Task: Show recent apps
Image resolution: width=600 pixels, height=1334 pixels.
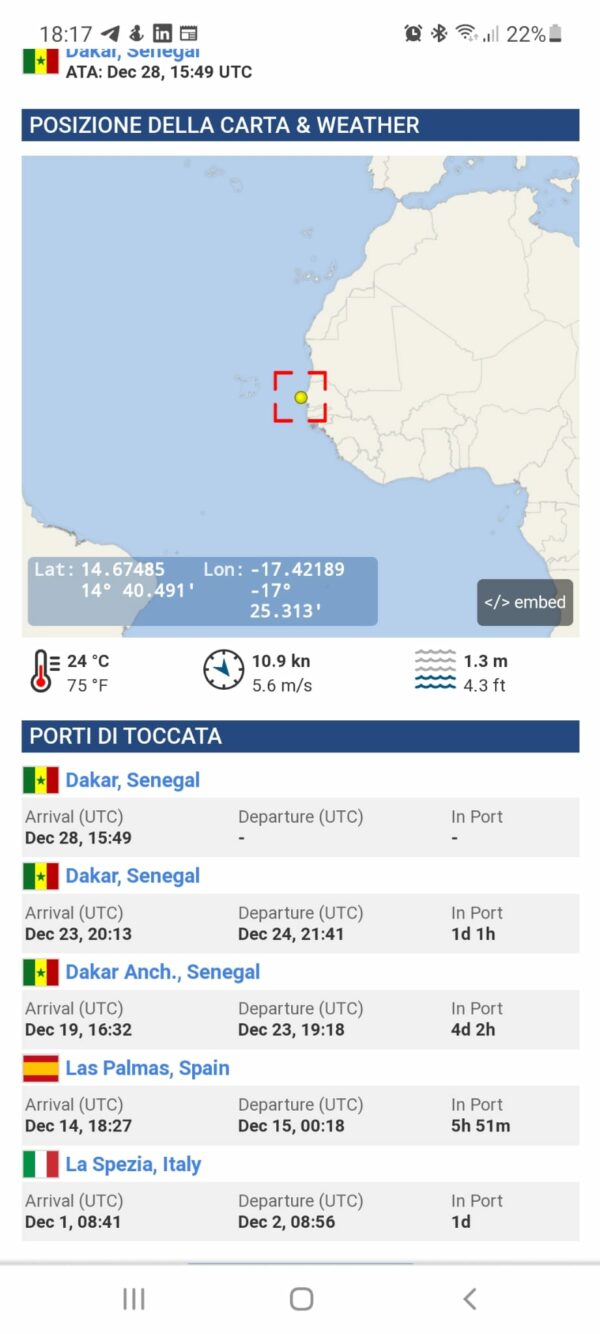Action: coord(133,1298)
